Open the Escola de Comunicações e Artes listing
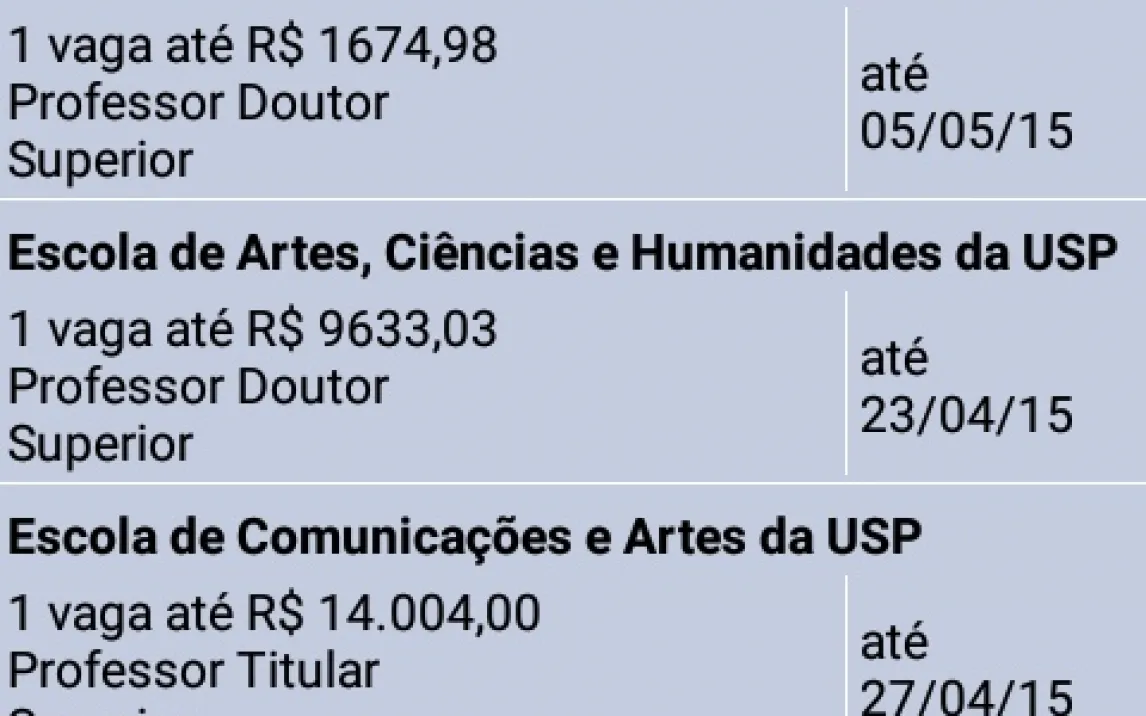 pos(464,539)
